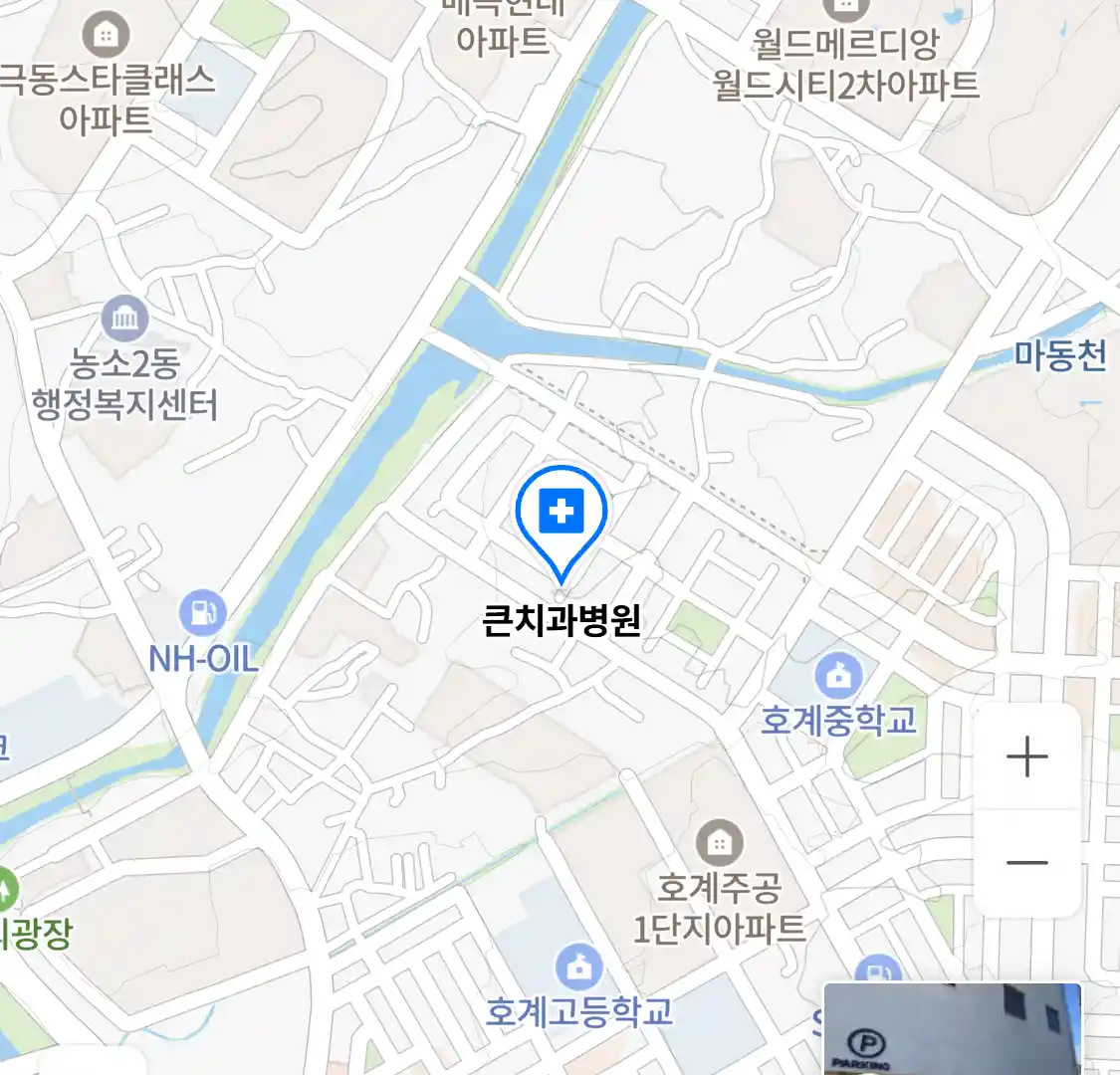Zoom out of the map
Image resolution: width=1120 pixels, height=1075 pixels.
point(1026,863)
